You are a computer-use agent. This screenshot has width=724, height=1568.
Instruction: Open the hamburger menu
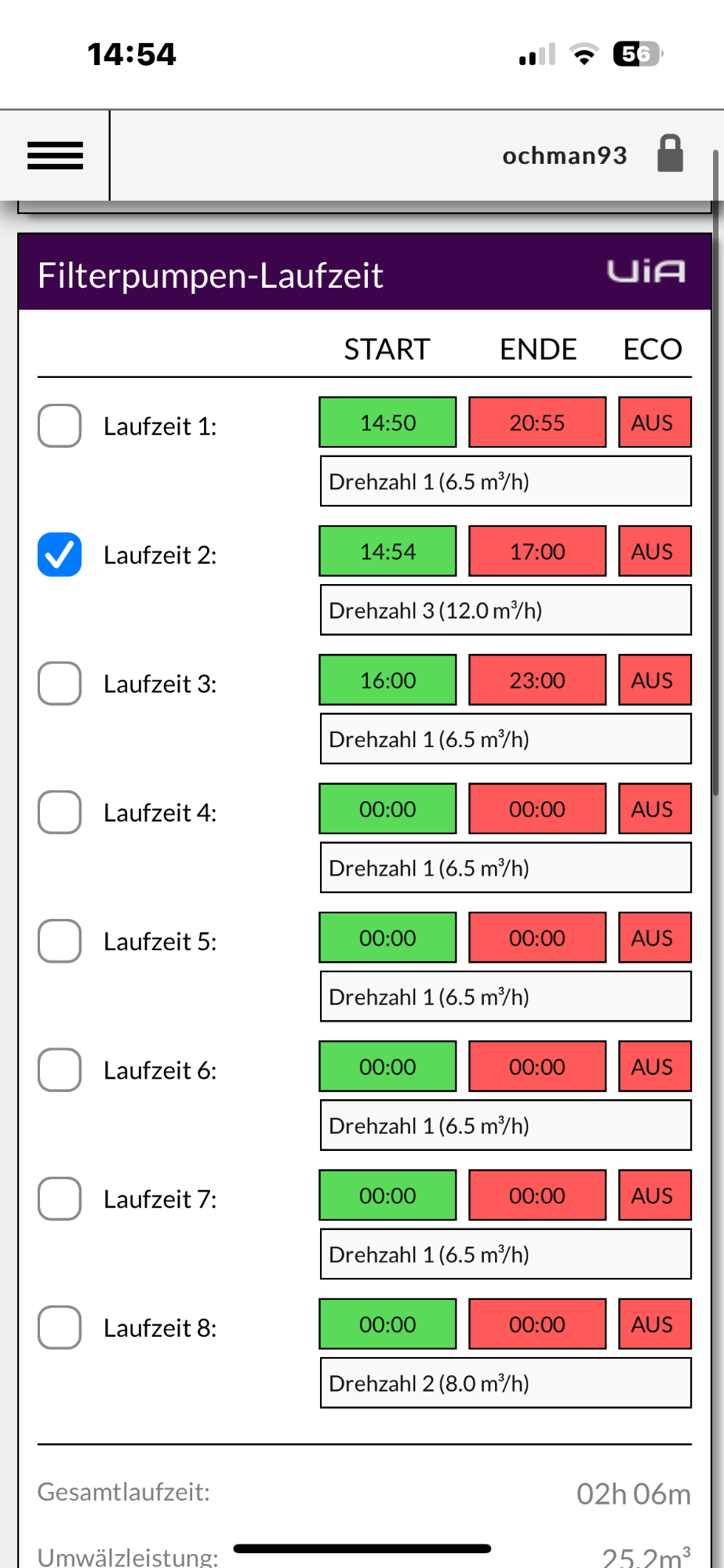(x=55, y=155)
